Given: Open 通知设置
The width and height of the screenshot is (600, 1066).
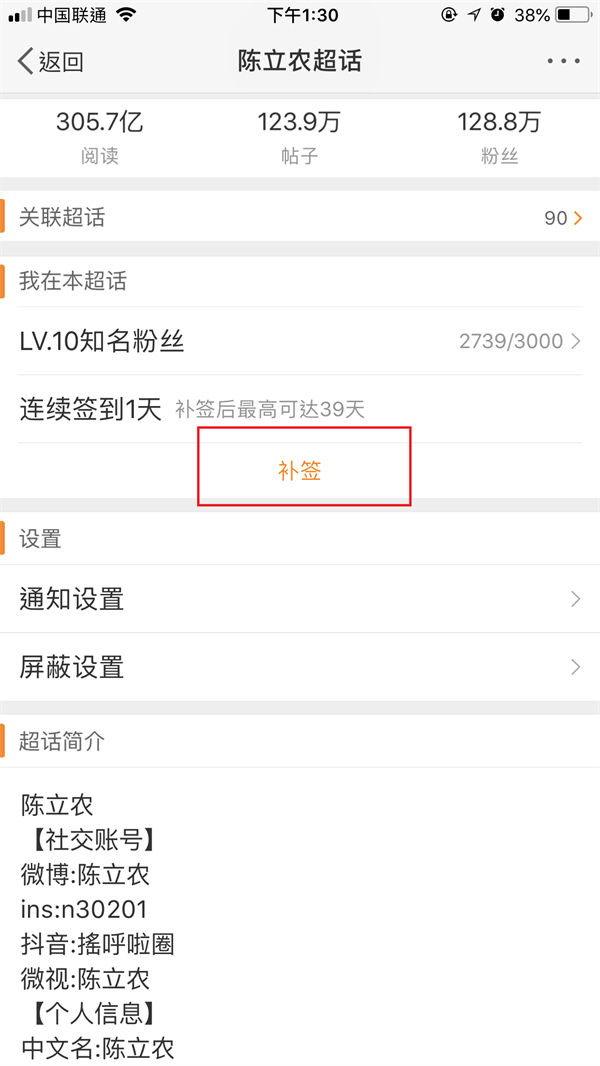Looking at the screenshot, I should point(300,599).
